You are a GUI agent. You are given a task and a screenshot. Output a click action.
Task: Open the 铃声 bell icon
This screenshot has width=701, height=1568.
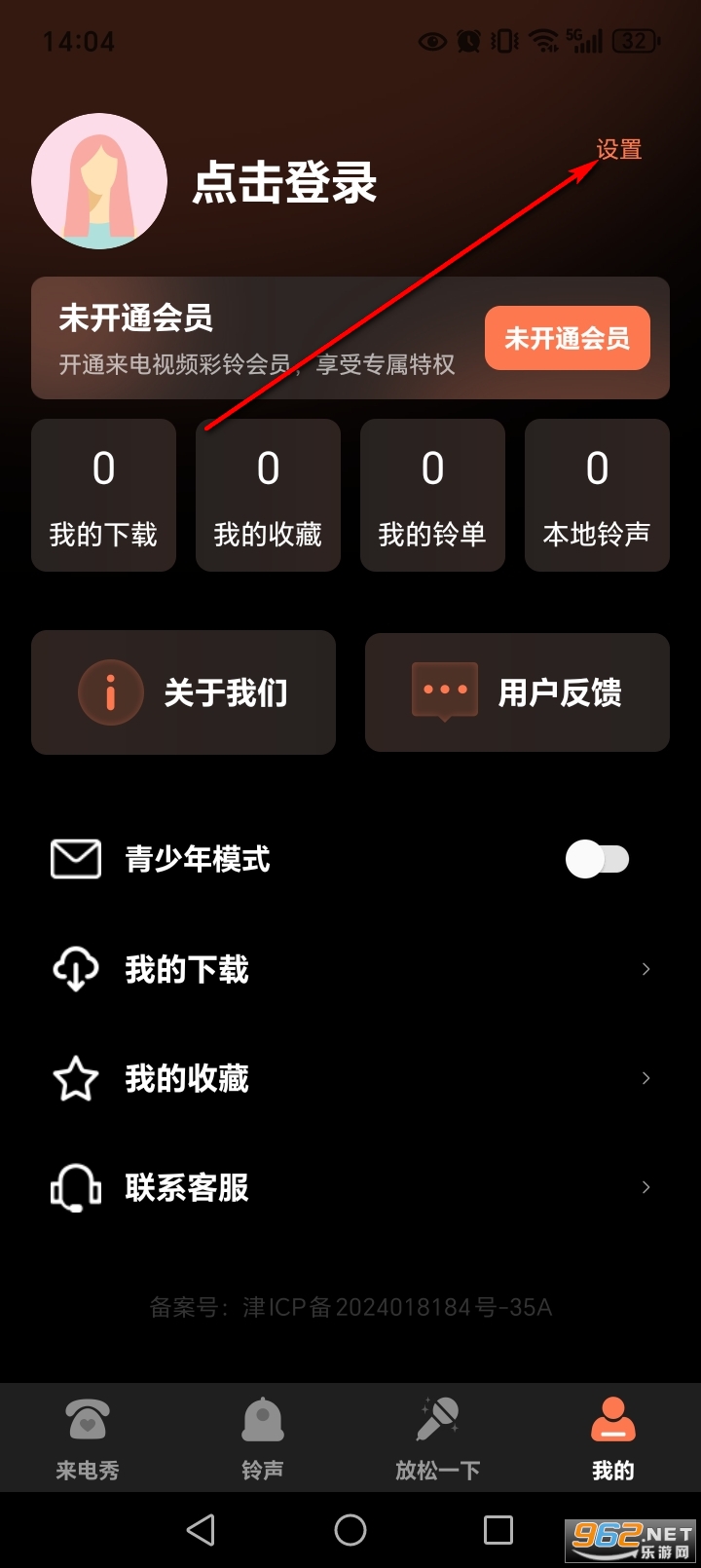pos(262,1422)
